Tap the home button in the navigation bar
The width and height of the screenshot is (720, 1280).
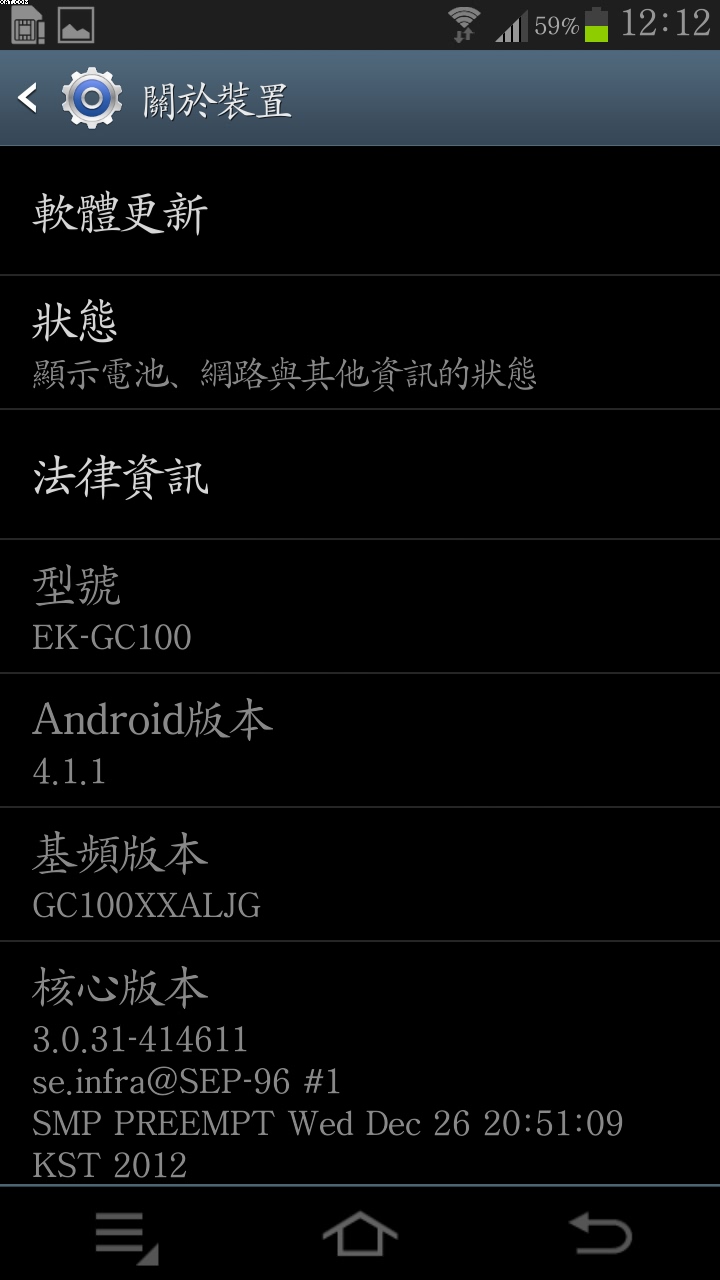pyautogui.click(x=360, y=1235)
